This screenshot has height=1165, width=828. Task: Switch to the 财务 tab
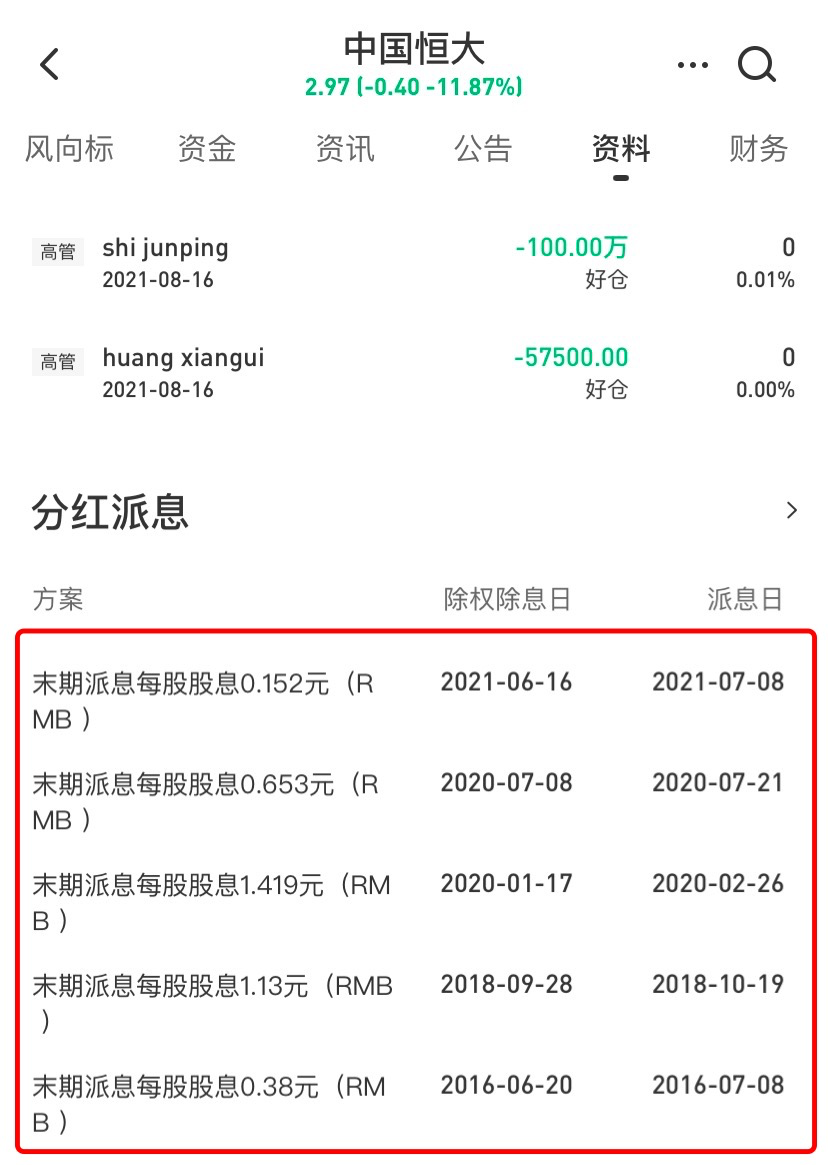pos(759,150)
